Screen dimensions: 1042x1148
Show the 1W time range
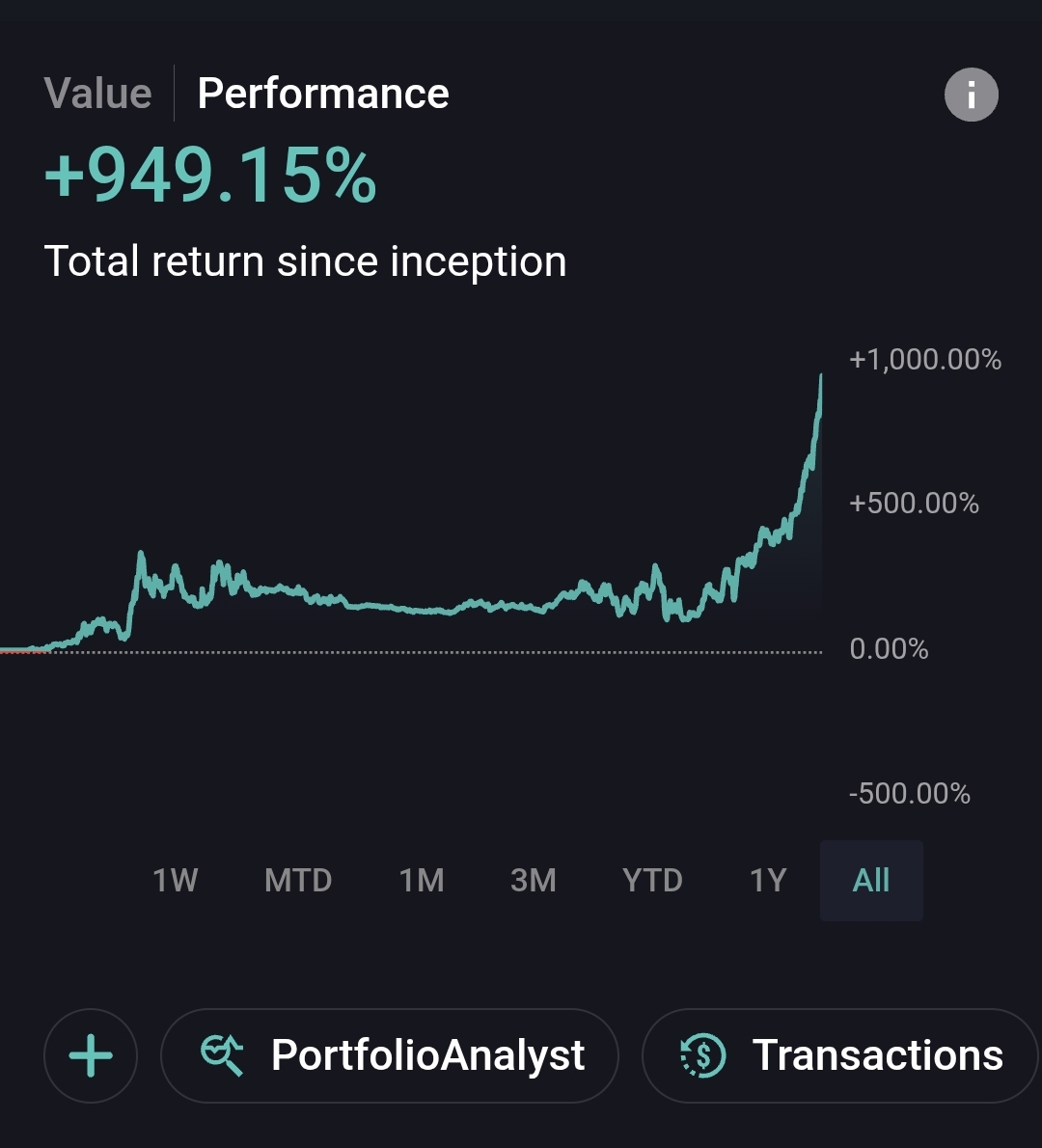[x=176, y=880]
